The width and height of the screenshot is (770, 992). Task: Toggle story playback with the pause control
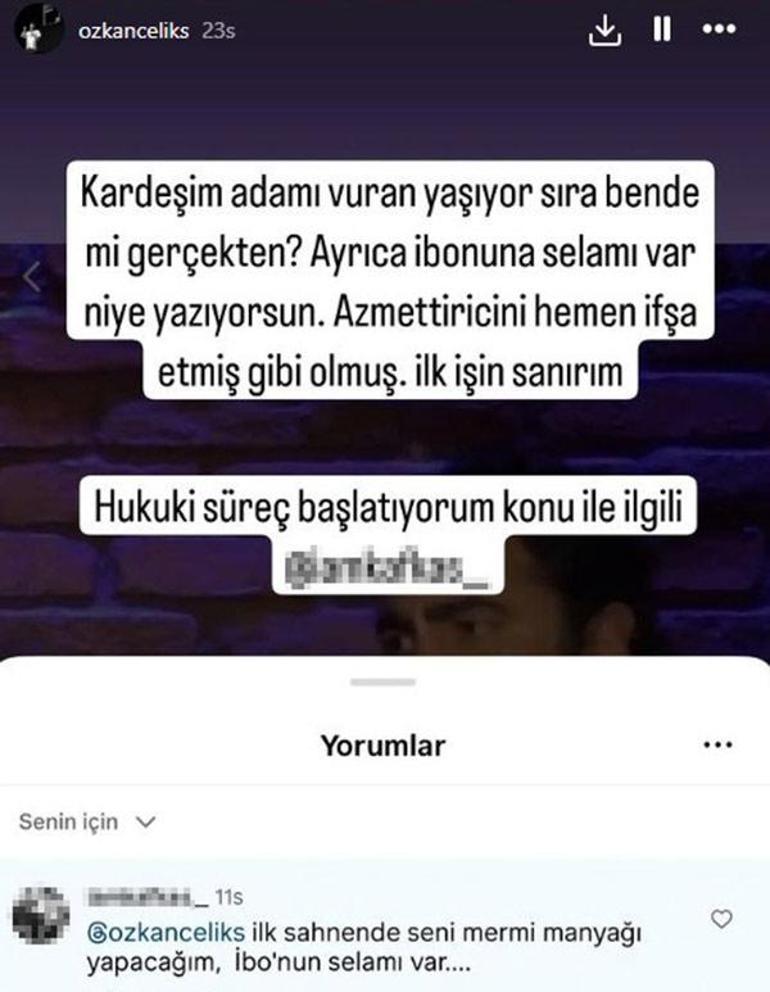click(x=663, y=31)
